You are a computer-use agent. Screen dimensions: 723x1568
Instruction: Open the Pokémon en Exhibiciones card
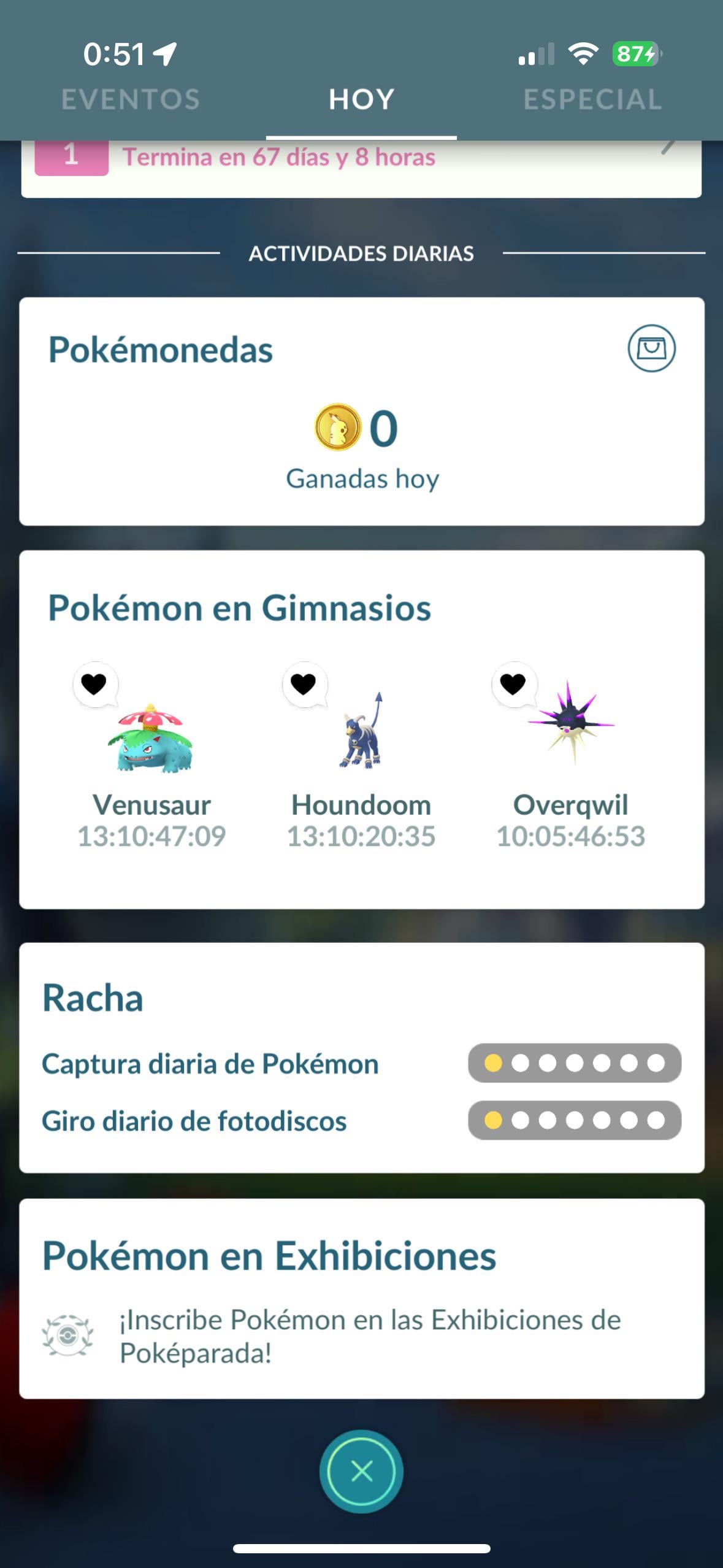pos(361,1298)
